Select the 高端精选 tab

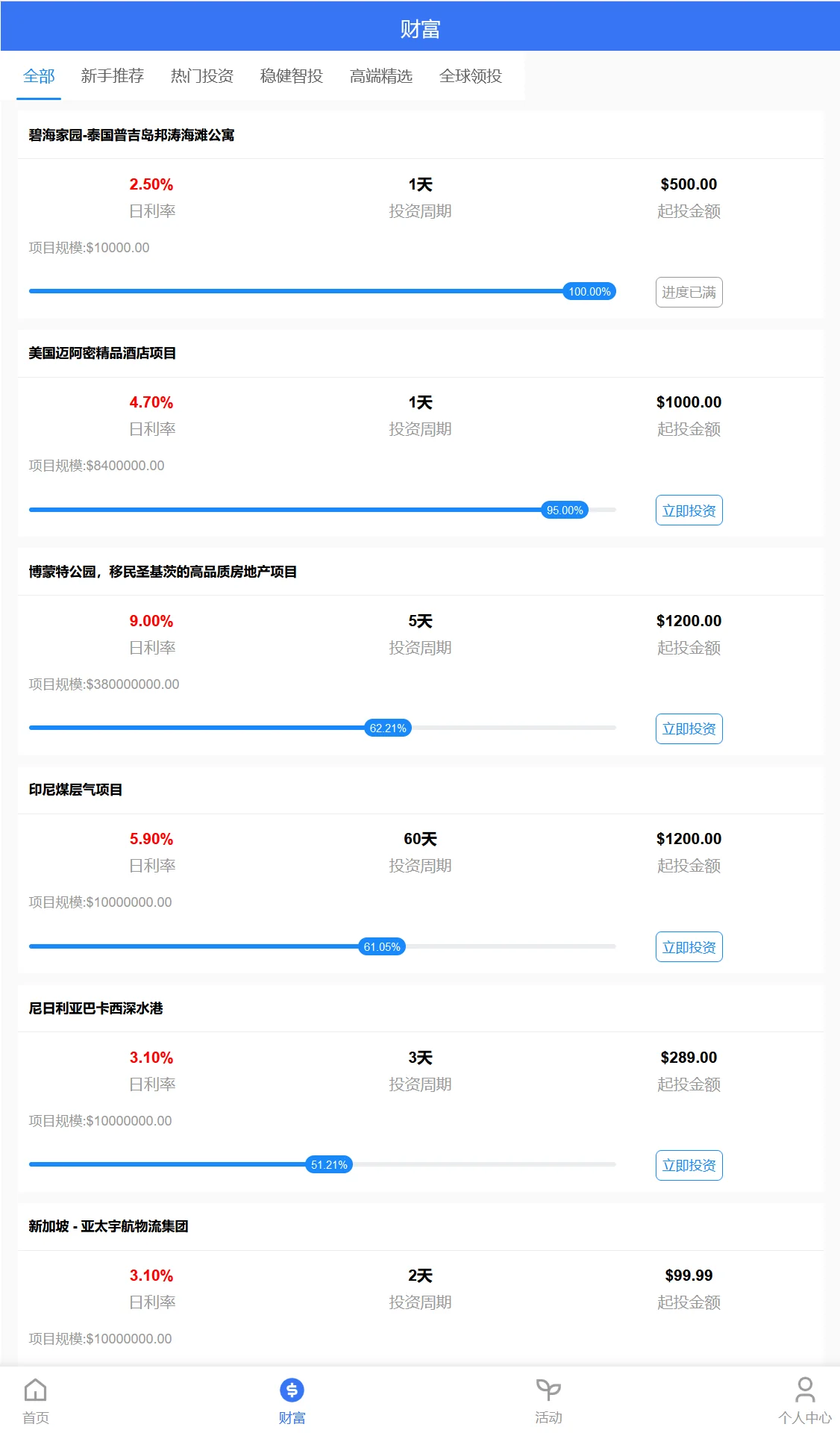(x=380, y=76)
